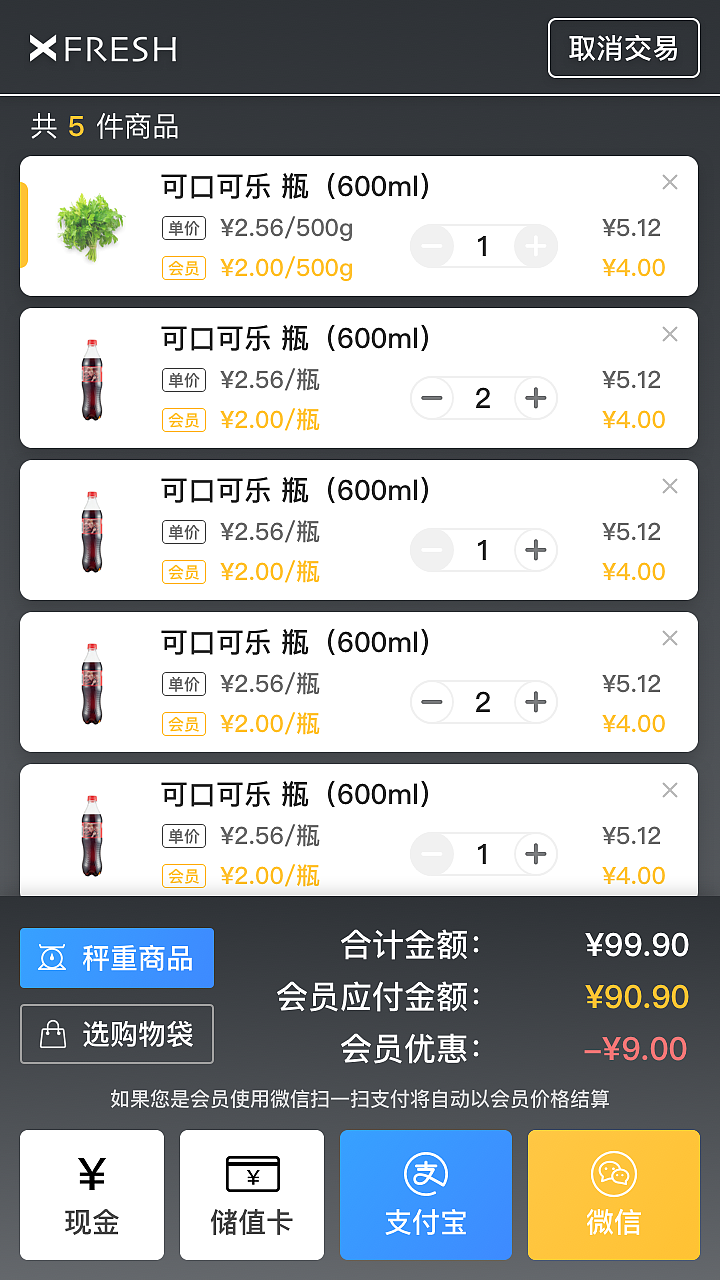
Task: Tap the cash ¥ payment icon
Action: [x=91, y=1173]
